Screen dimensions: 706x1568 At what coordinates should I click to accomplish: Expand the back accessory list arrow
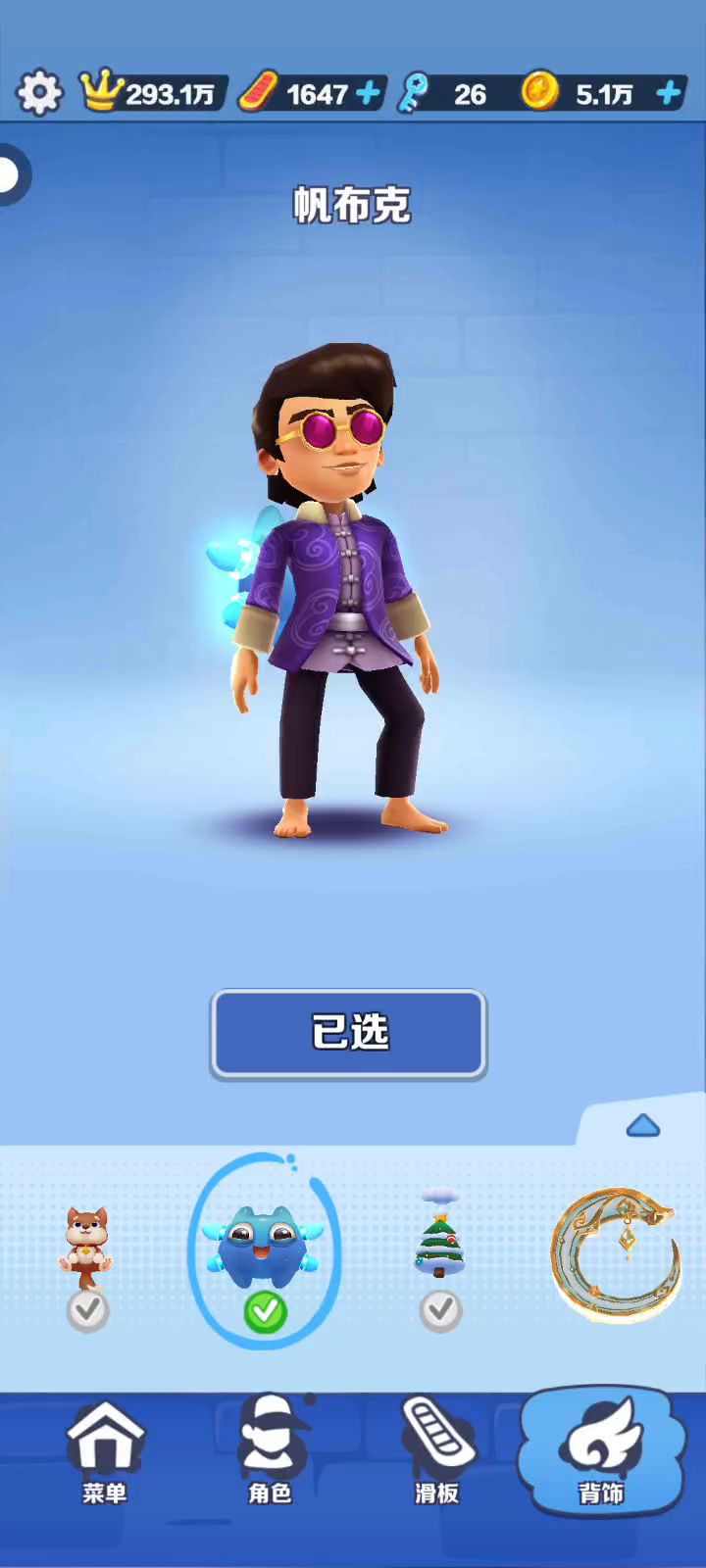click(642, 1125)
